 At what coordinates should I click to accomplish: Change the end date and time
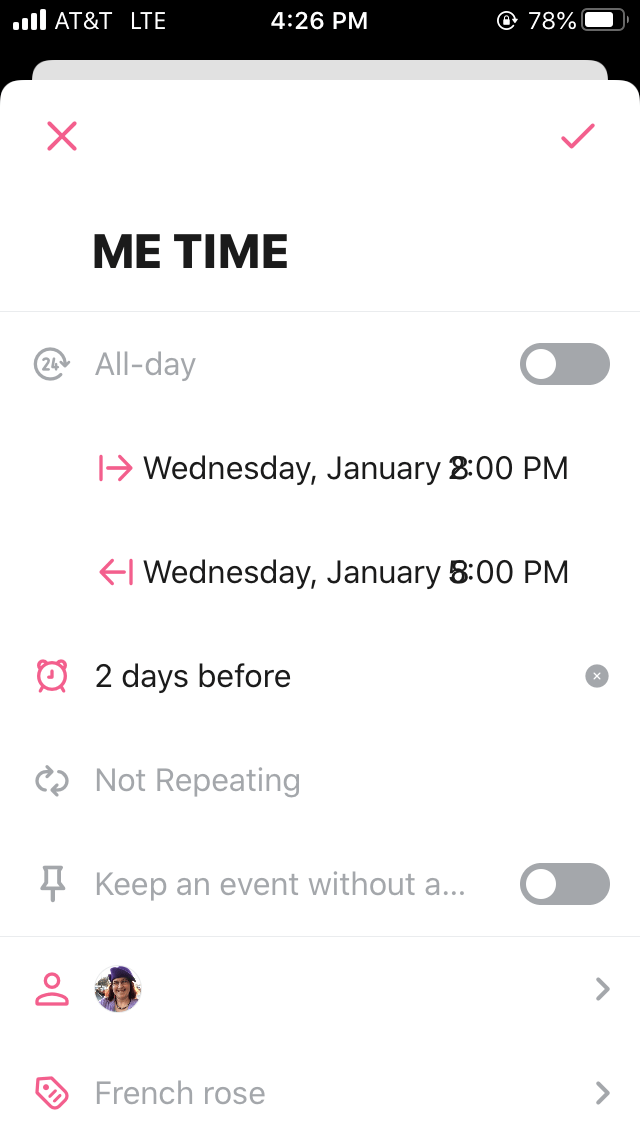[355, 572]
